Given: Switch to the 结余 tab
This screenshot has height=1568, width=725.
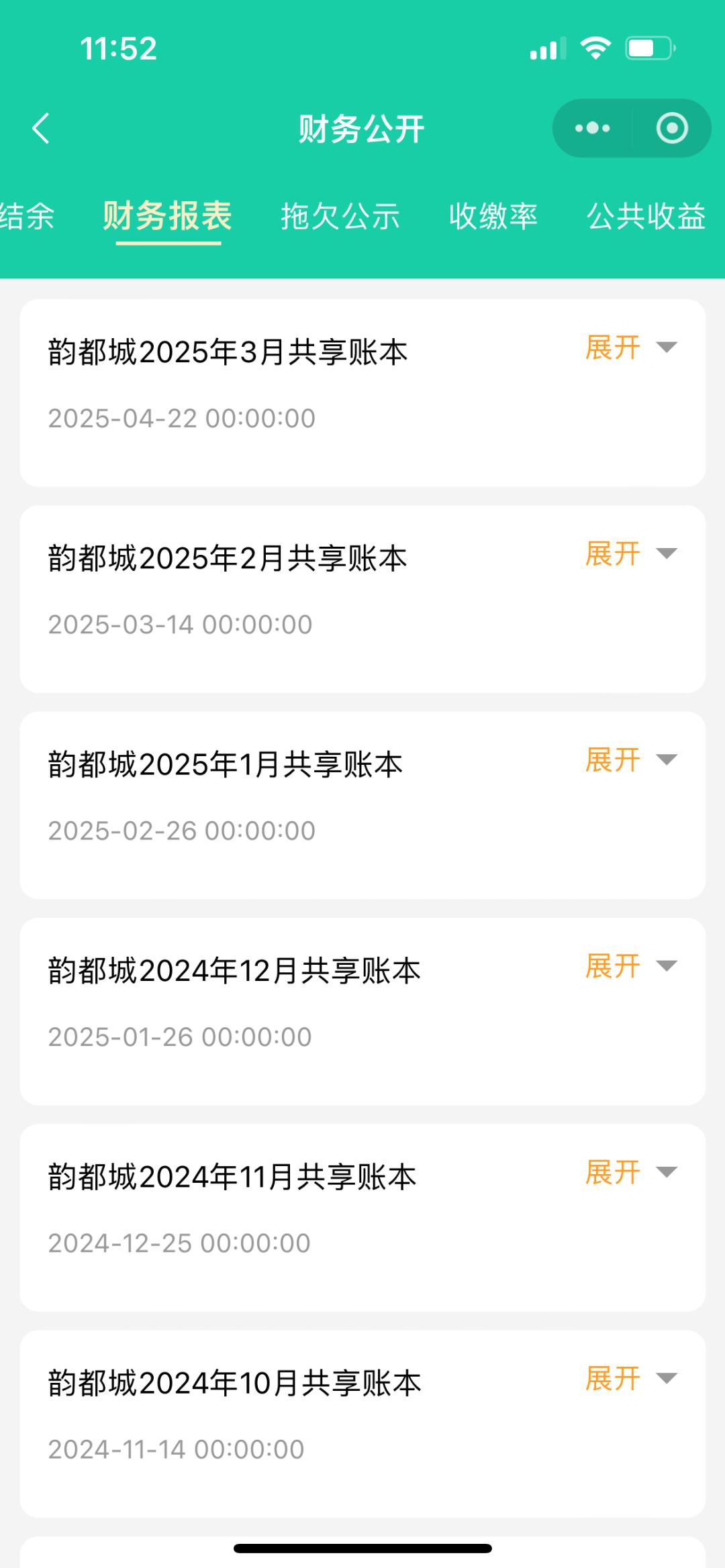Looking at the screenshot, I should (27, 217).
